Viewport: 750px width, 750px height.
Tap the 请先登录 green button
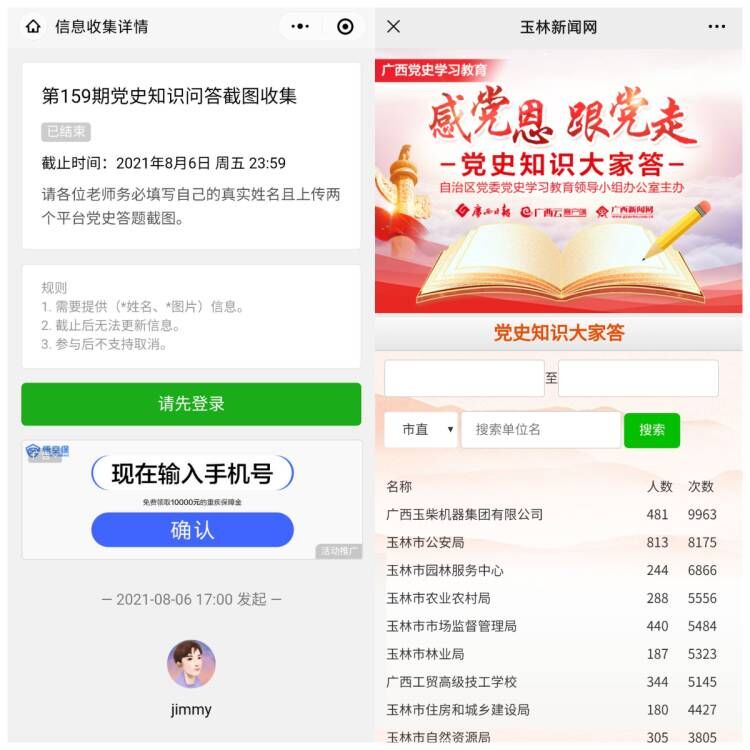[191, 404]
